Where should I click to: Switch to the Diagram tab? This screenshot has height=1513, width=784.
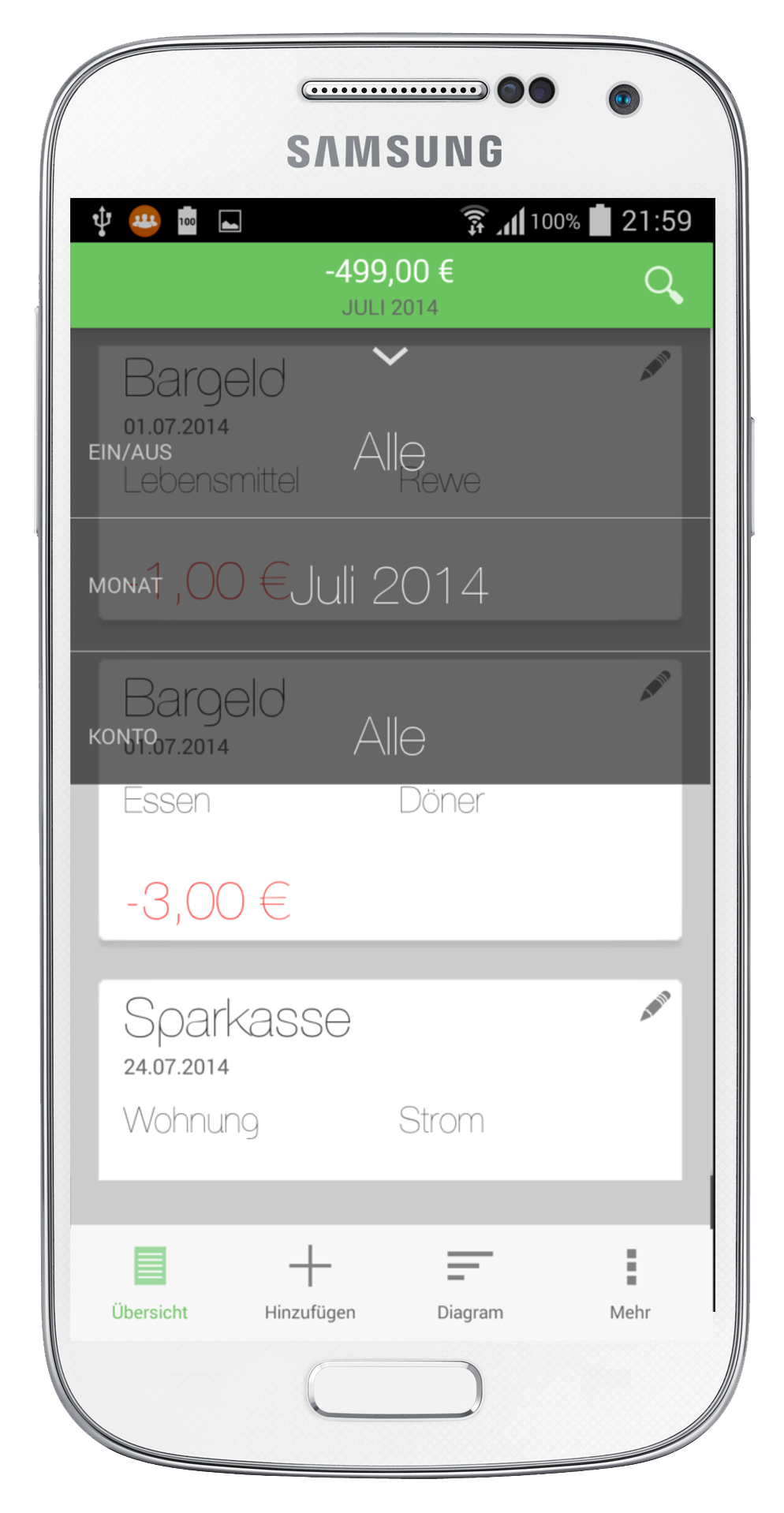[470, 1283]
